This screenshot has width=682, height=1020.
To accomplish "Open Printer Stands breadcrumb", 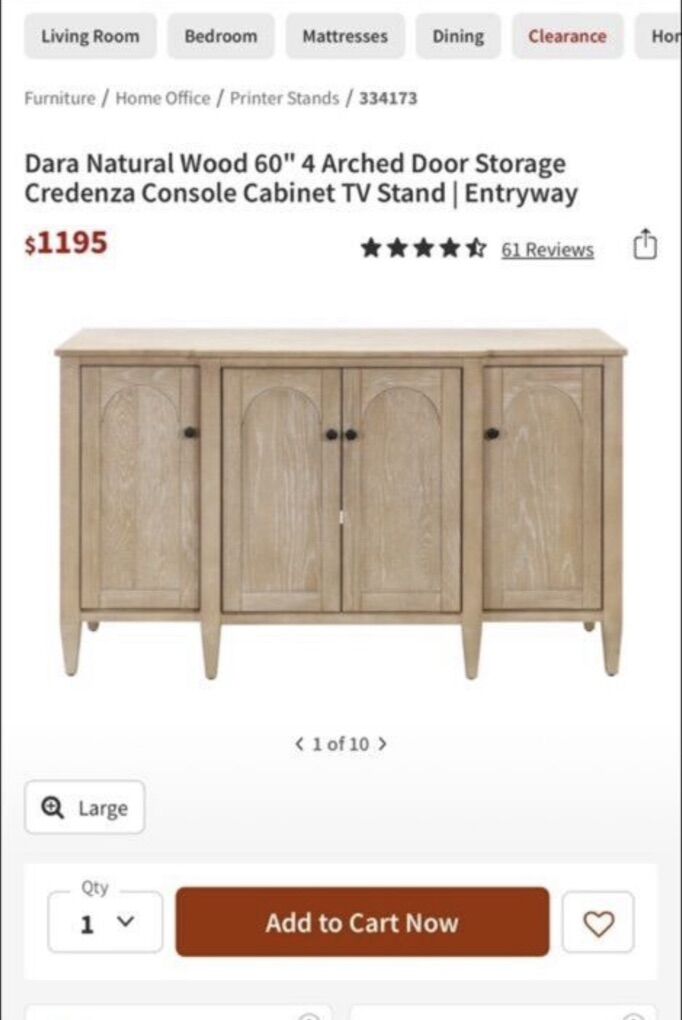I will [284, 98].
